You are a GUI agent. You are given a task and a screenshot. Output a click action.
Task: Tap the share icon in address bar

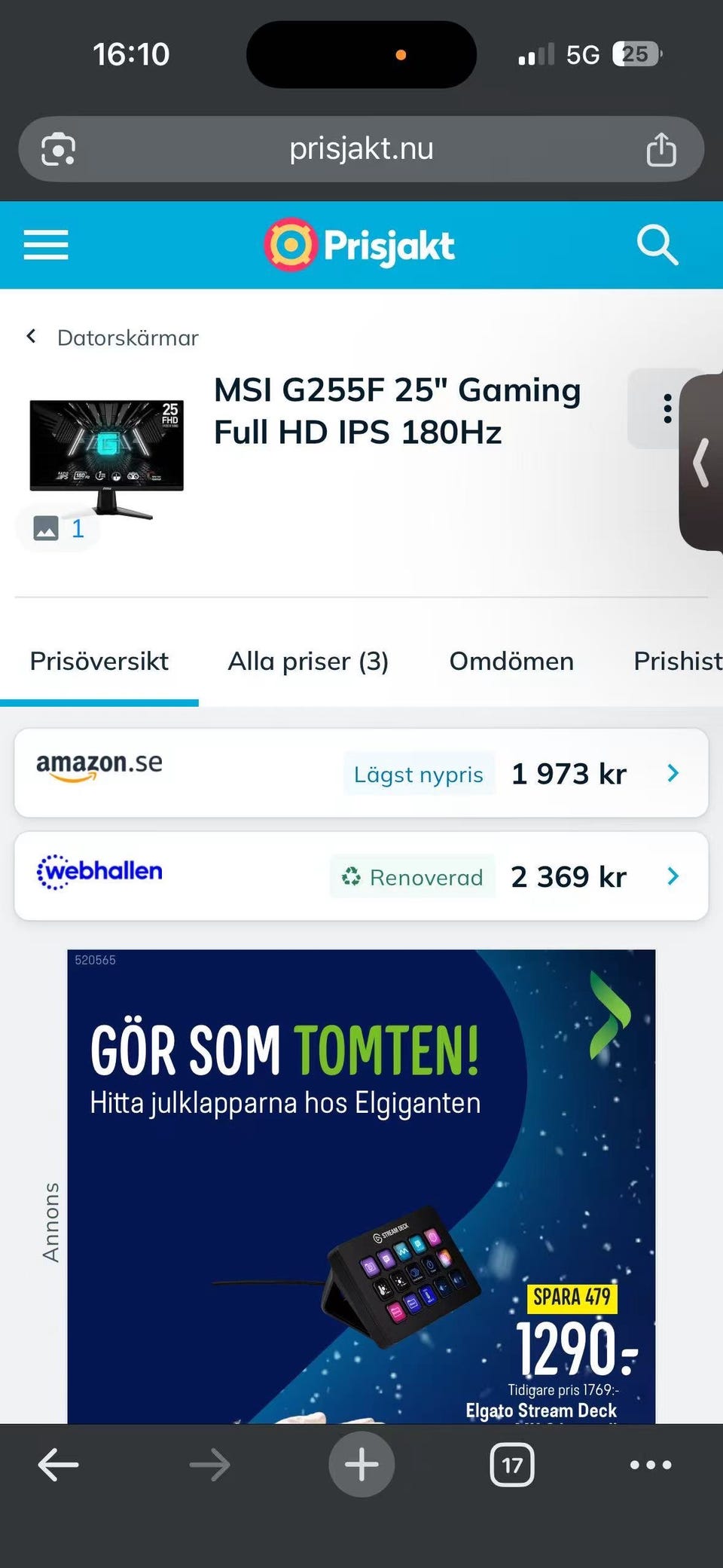click(x=661, y=148)
